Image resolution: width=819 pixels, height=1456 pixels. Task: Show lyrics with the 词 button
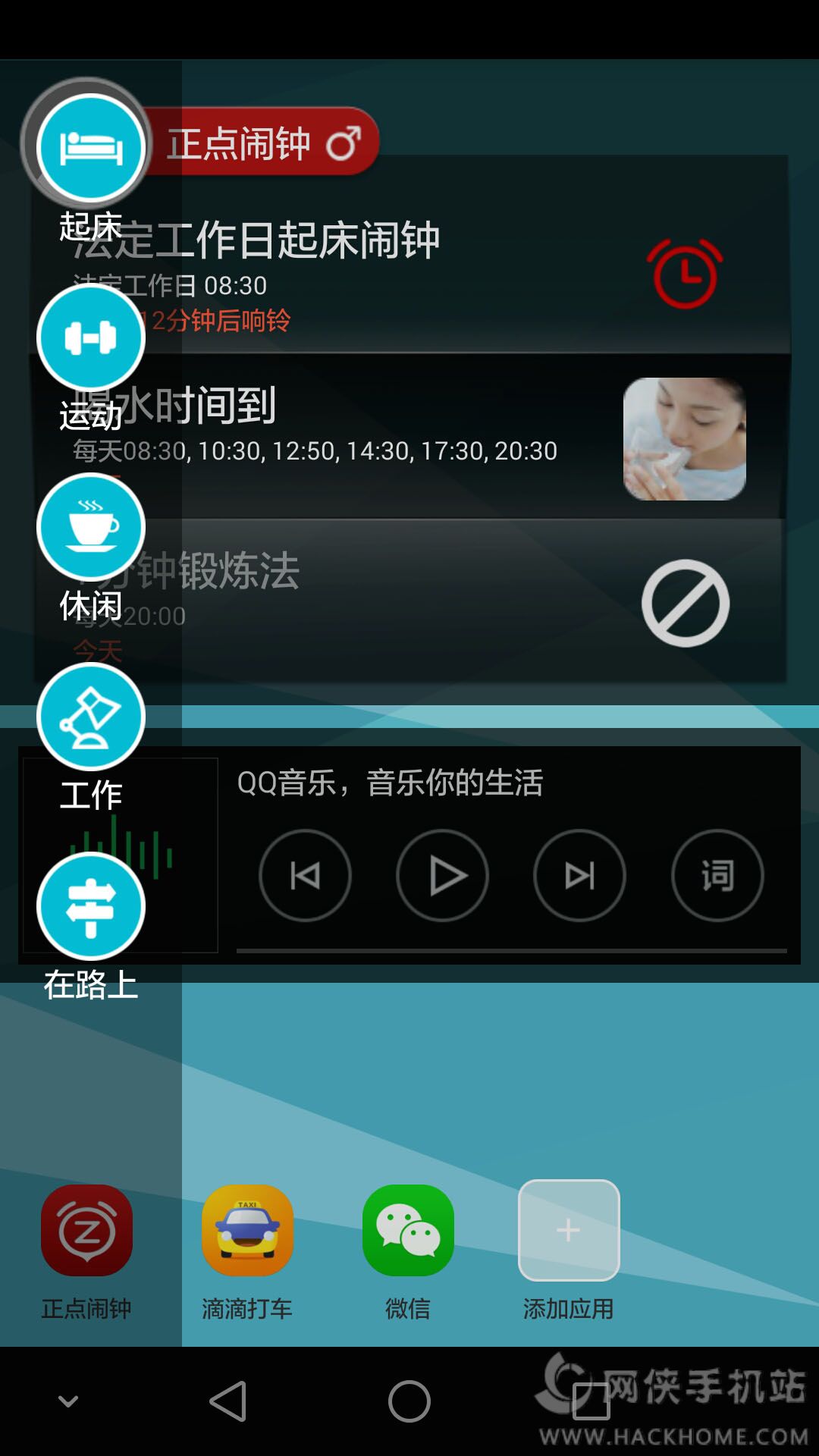pyautogui.click(x=717, y=876)
